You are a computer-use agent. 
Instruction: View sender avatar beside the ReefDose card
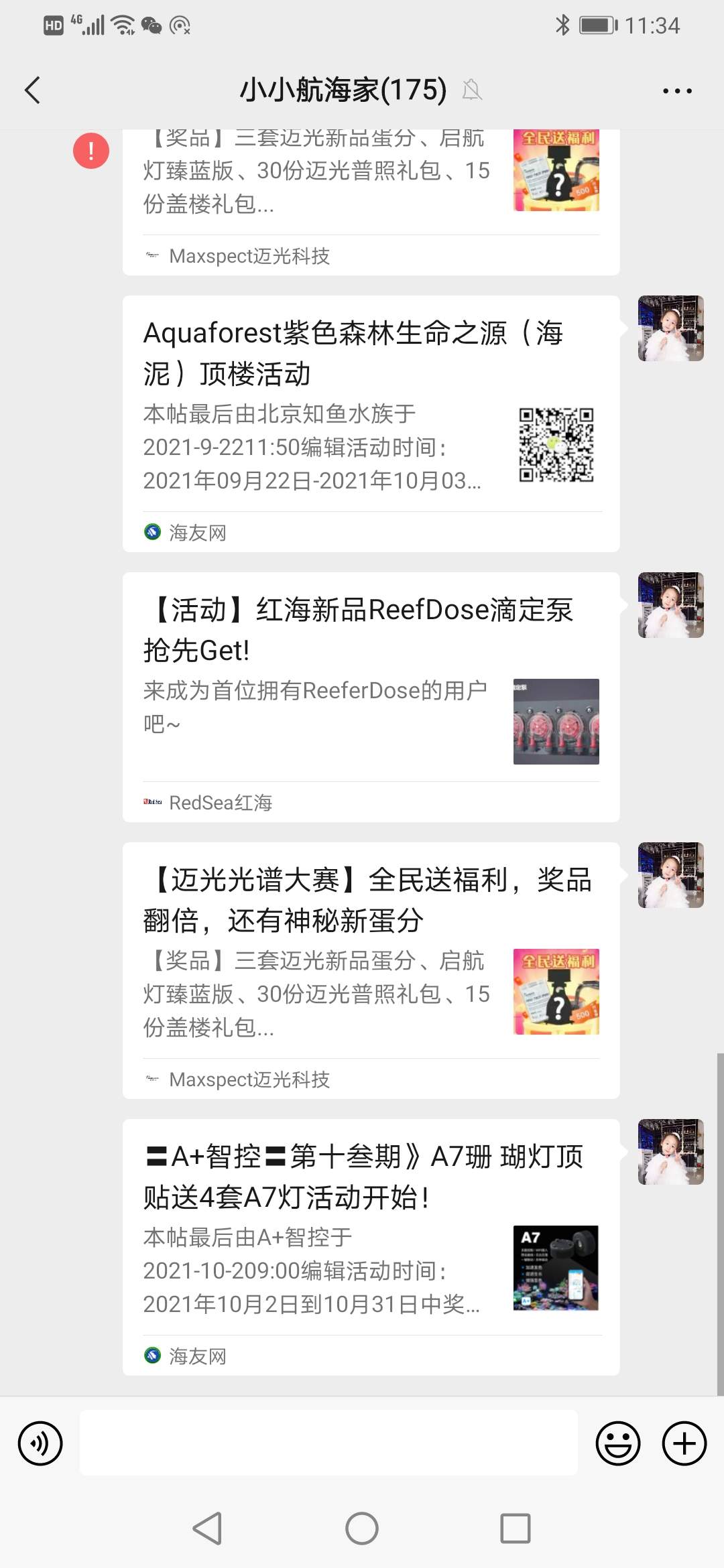tap(670, 605)
